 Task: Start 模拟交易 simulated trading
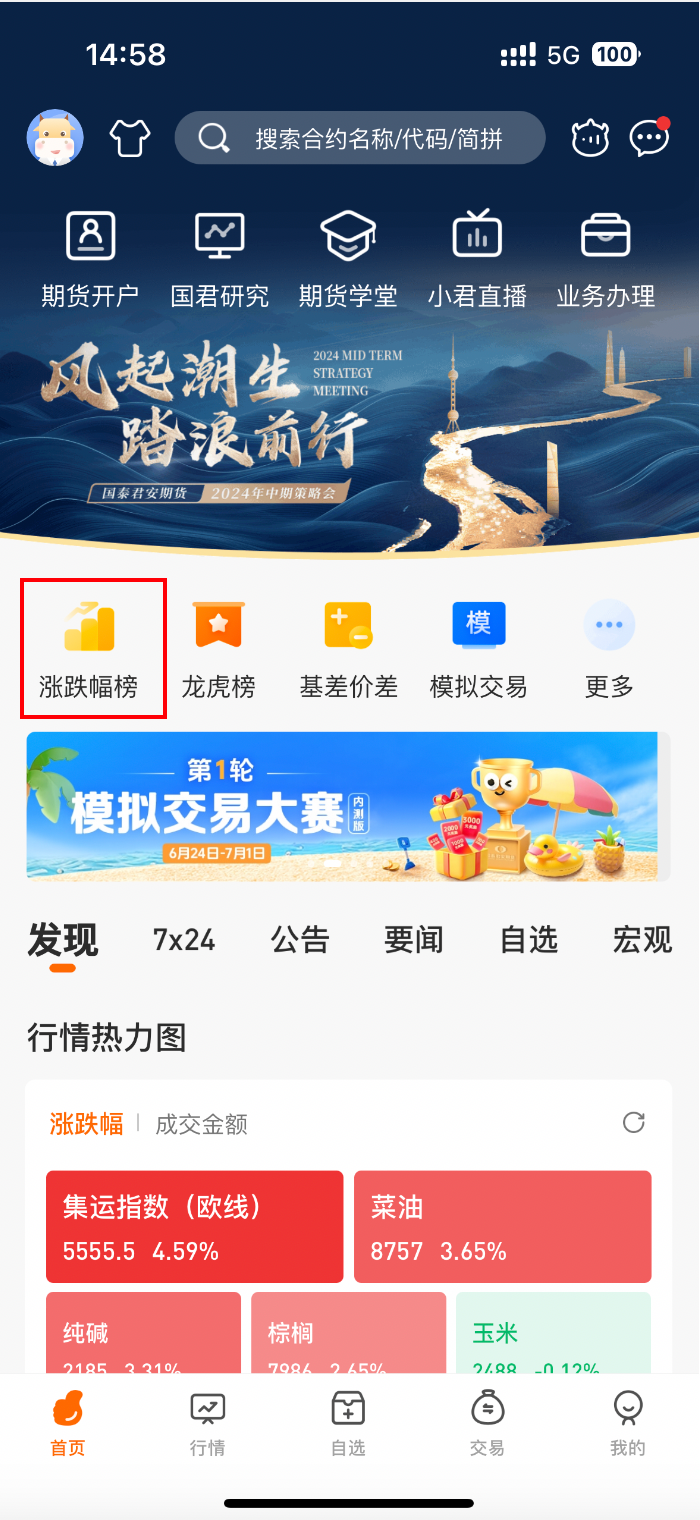point(478,648)
